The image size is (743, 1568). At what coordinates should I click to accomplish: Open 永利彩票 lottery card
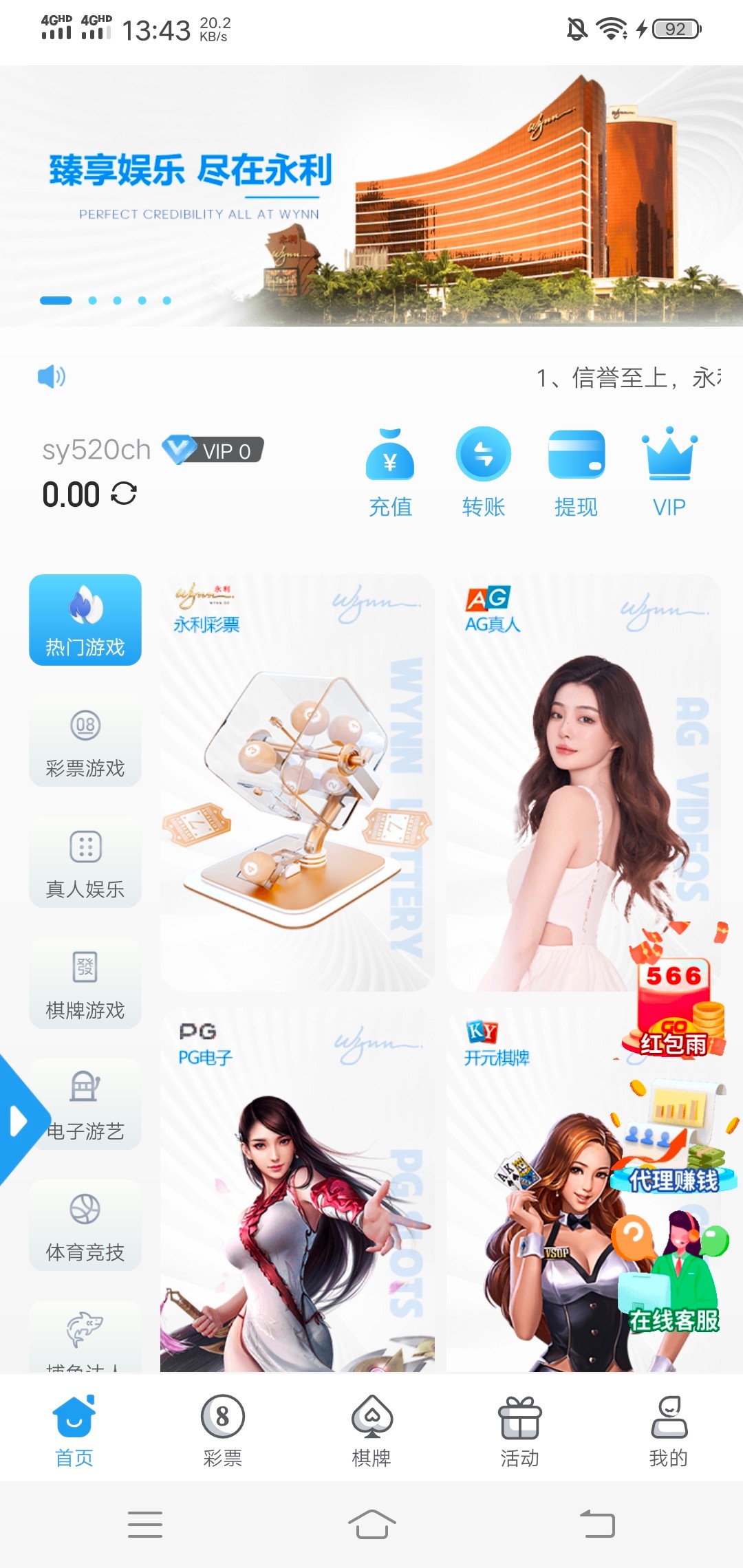pyautogui.click(x=297, y=783)
